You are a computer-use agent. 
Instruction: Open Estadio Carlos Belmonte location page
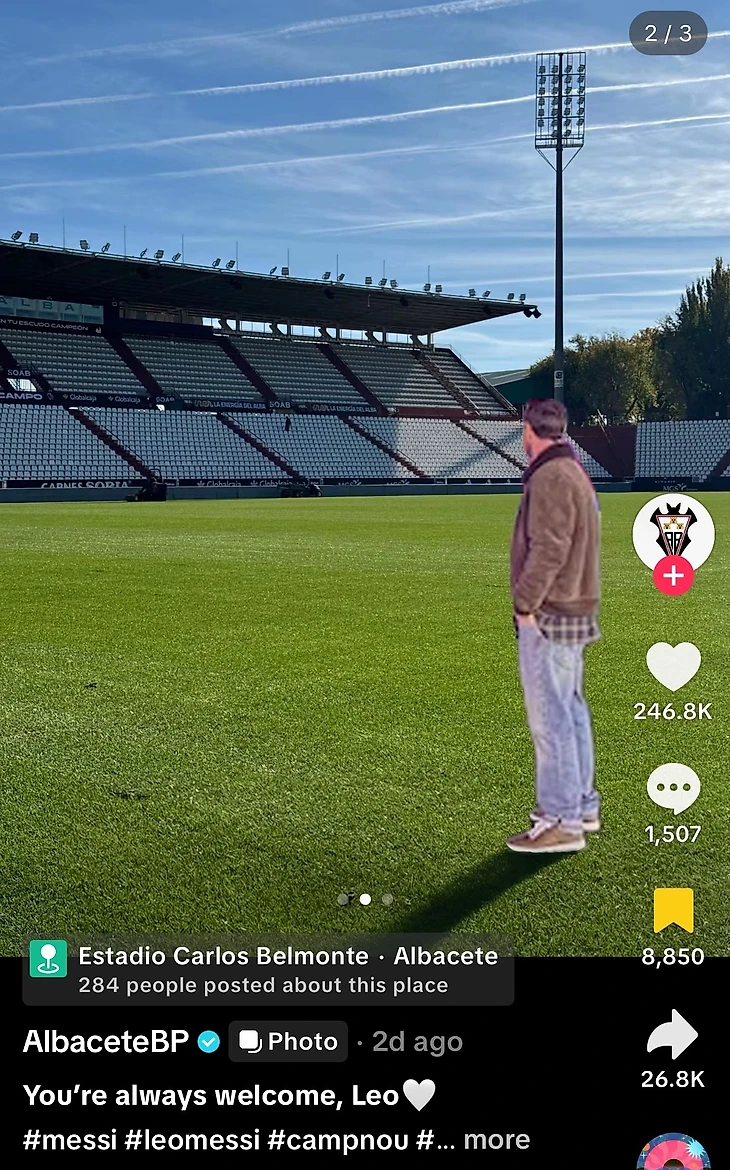(x=268, y=969)
